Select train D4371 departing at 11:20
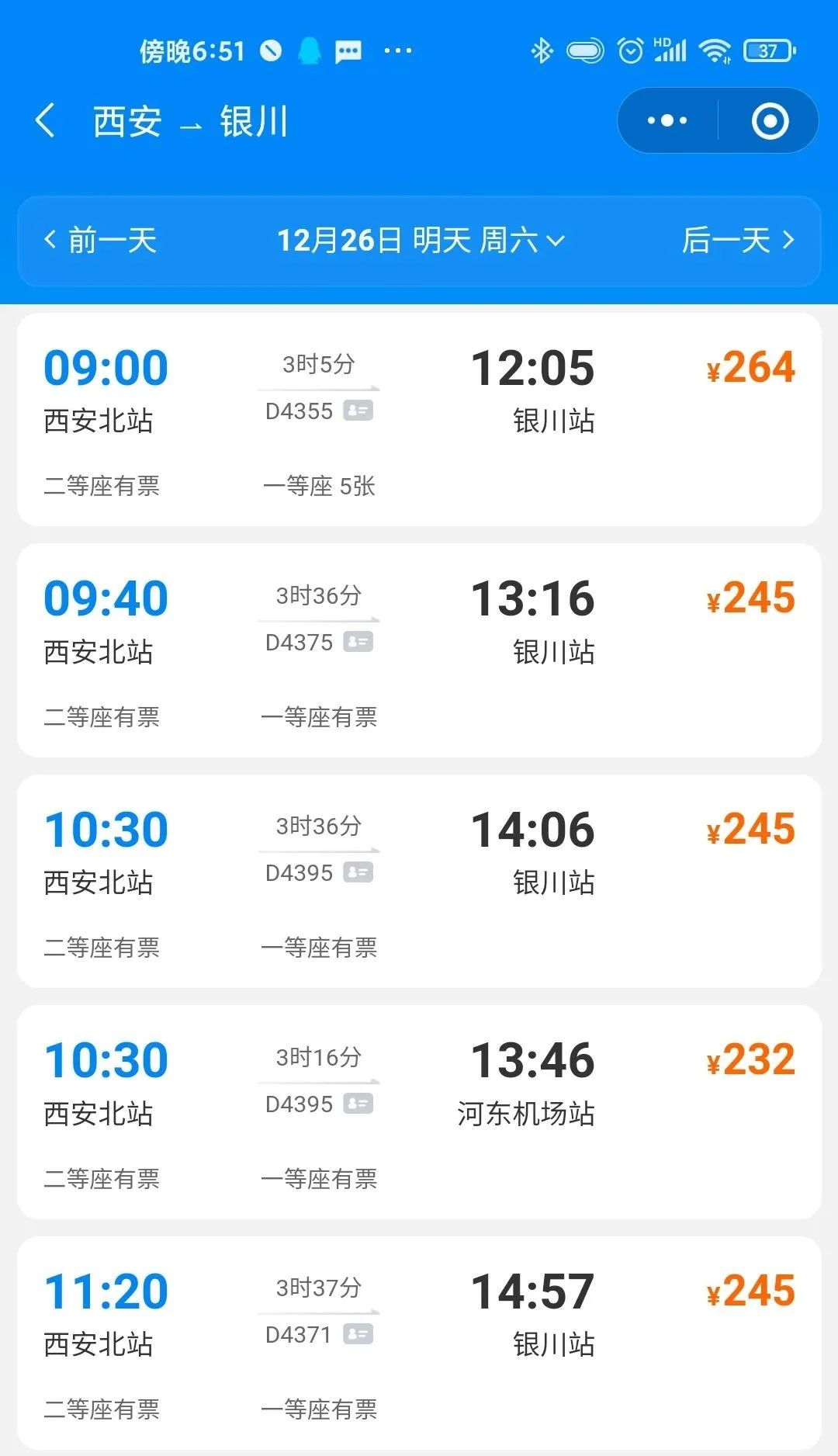 (x=419, y=1343)
